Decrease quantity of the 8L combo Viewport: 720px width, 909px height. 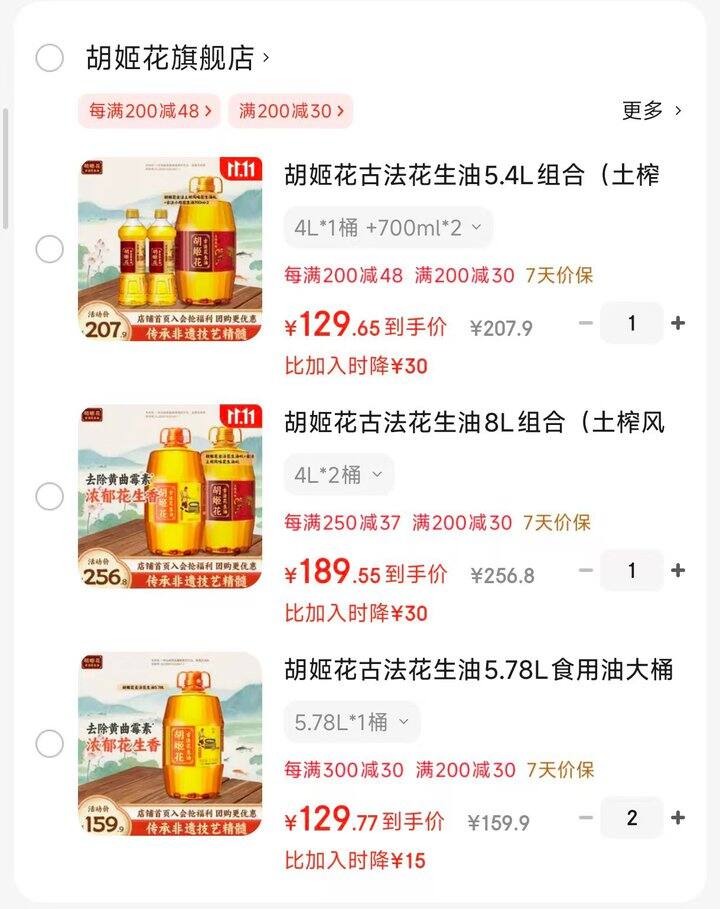pyautogui.click(x=586, y=570)
